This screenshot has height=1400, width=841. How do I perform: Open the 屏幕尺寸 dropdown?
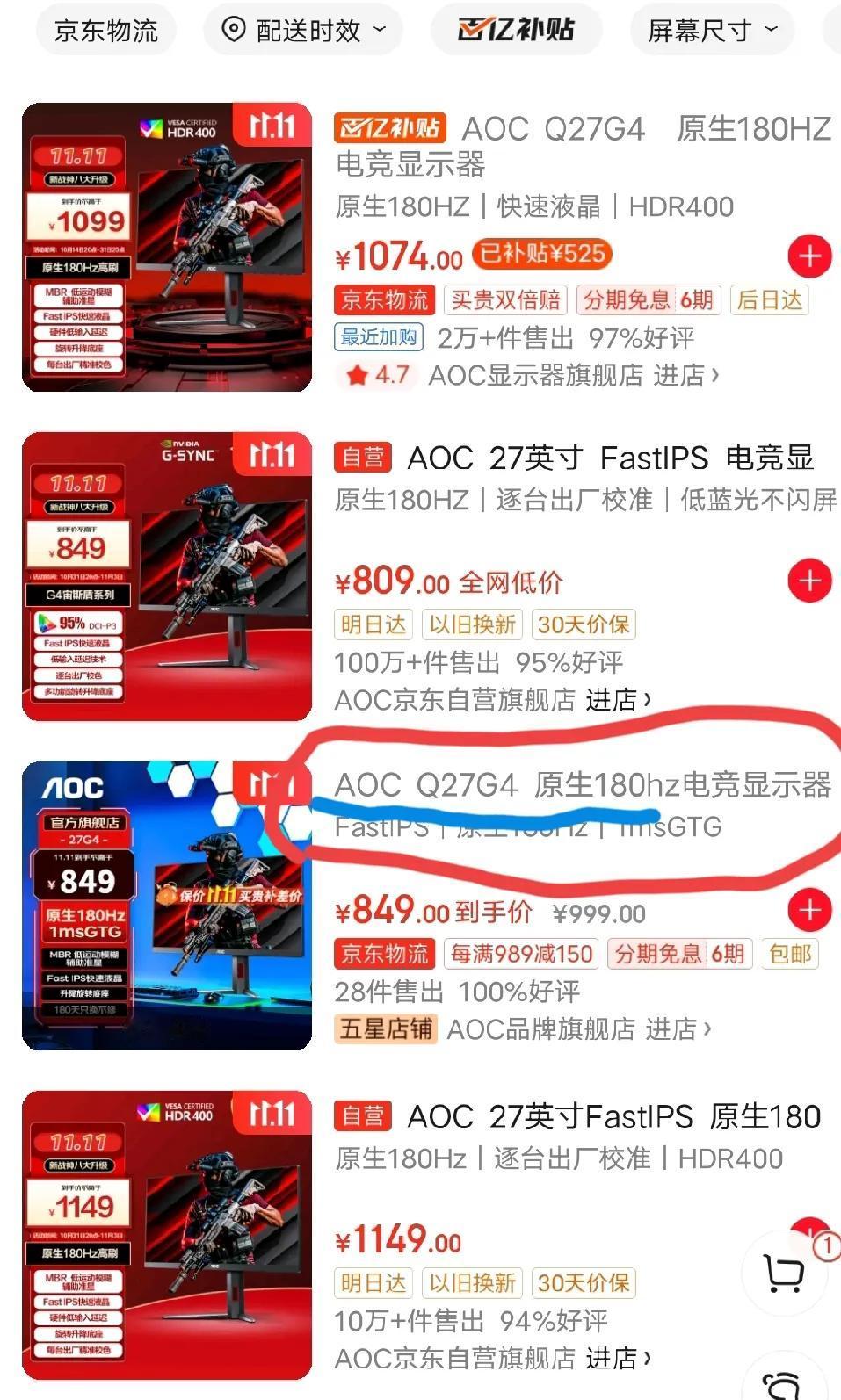click(713, 29)
